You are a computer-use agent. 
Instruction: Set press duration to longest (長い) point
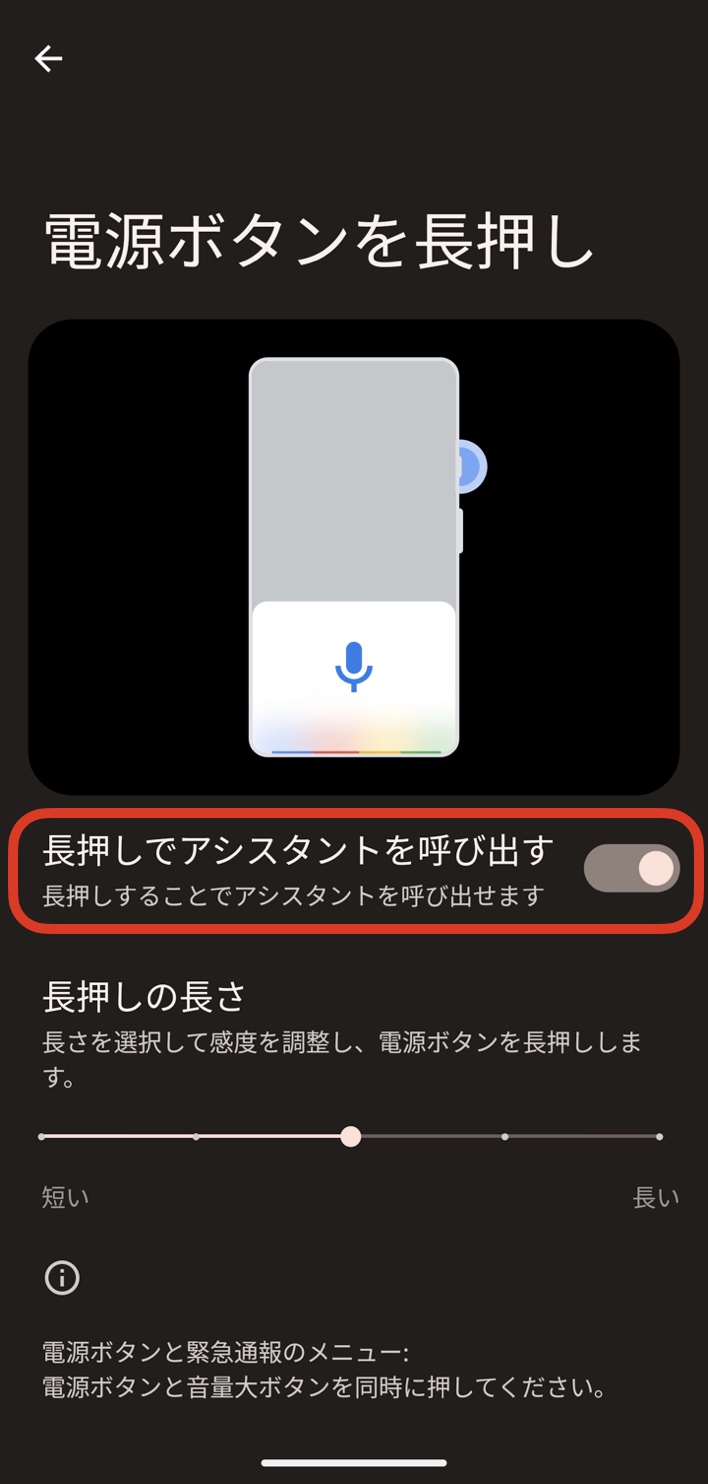(659, 1136)
